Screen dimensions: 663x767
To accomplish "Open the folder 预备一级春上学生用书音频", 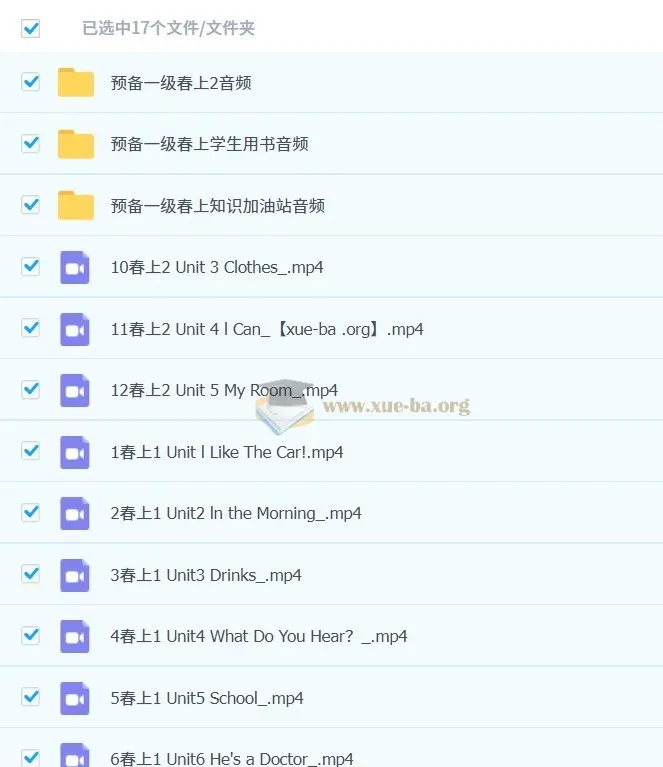I will [208, 144].
